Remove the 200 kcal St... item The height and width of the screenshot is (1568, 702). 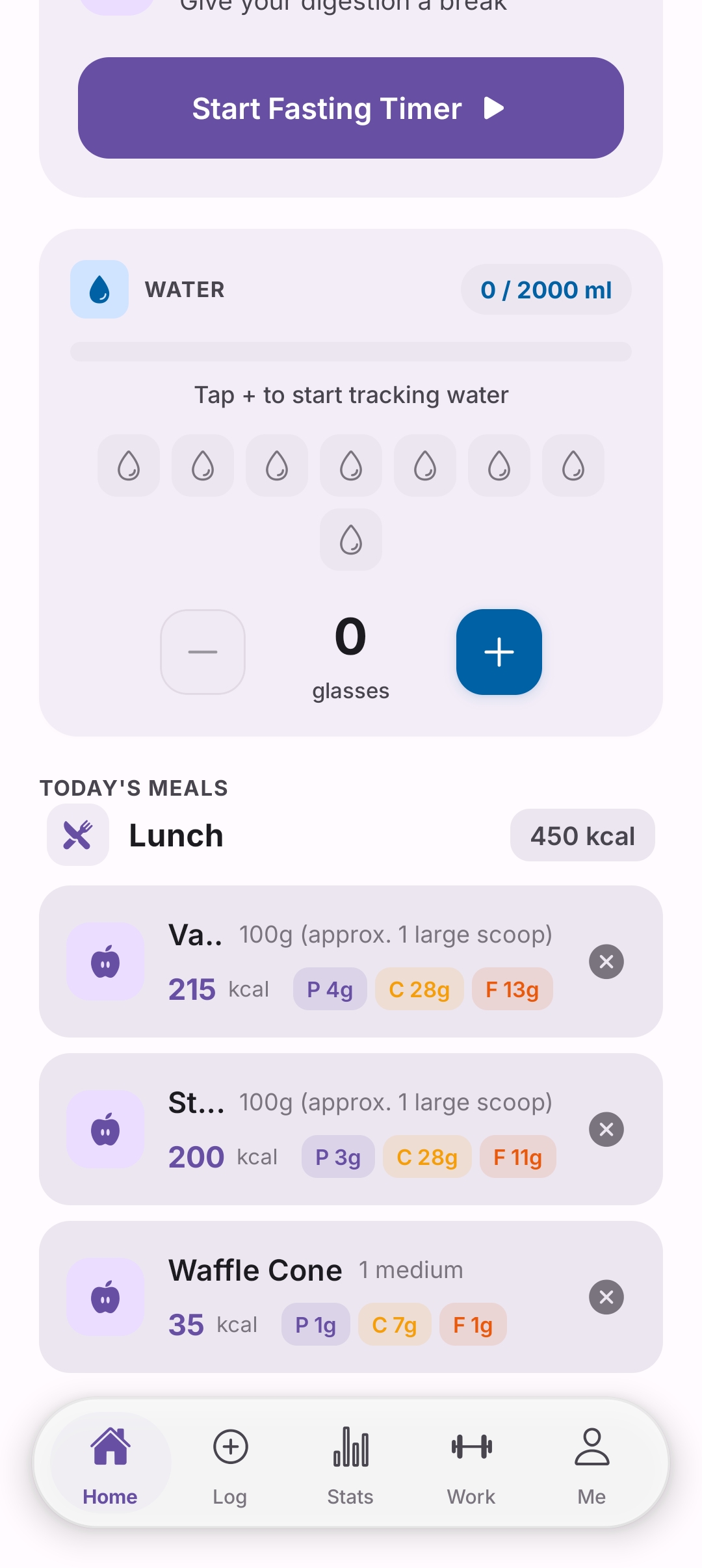pyautogui.click(x=606, y=1129)
